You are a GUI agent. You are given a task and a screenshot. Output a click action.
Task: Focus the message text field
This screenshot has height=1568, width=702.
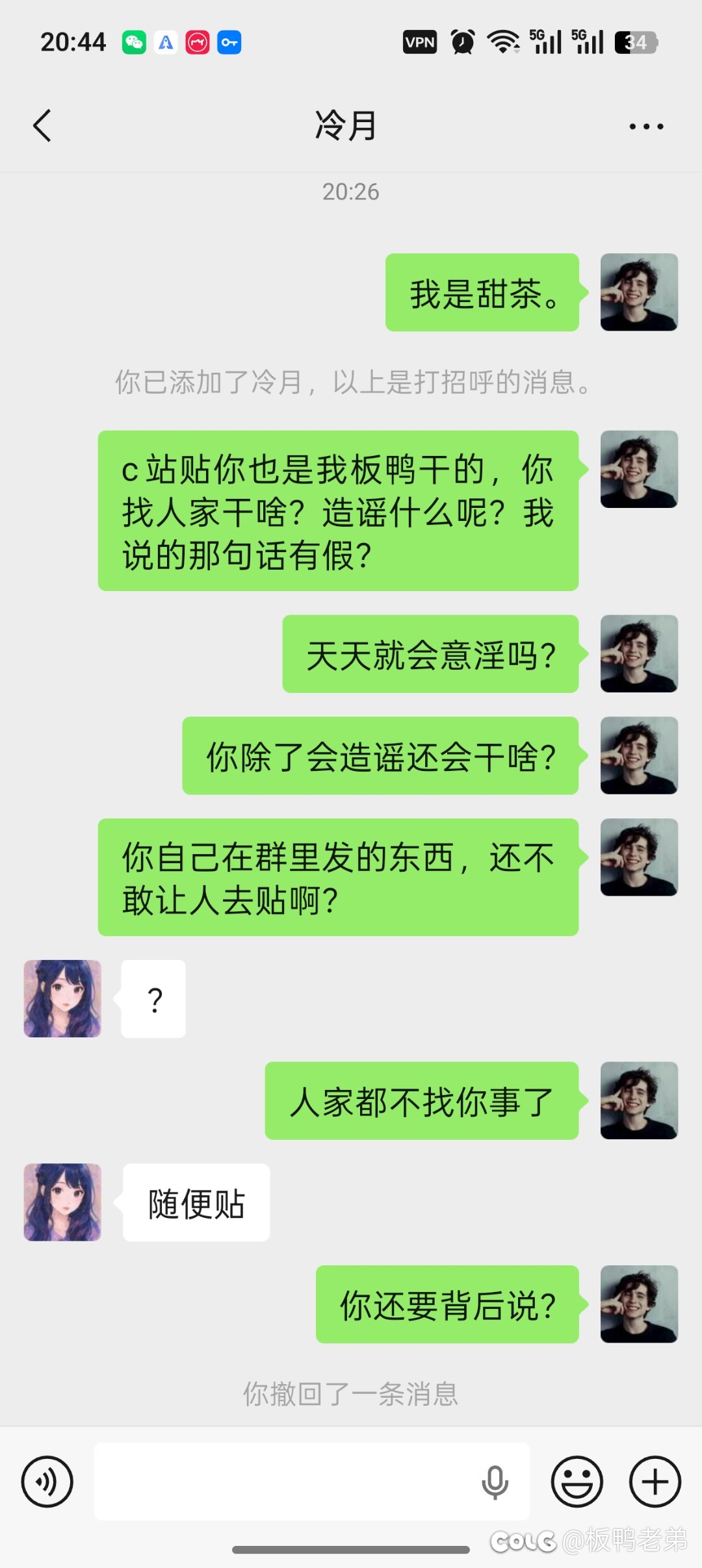point(286,1482)
